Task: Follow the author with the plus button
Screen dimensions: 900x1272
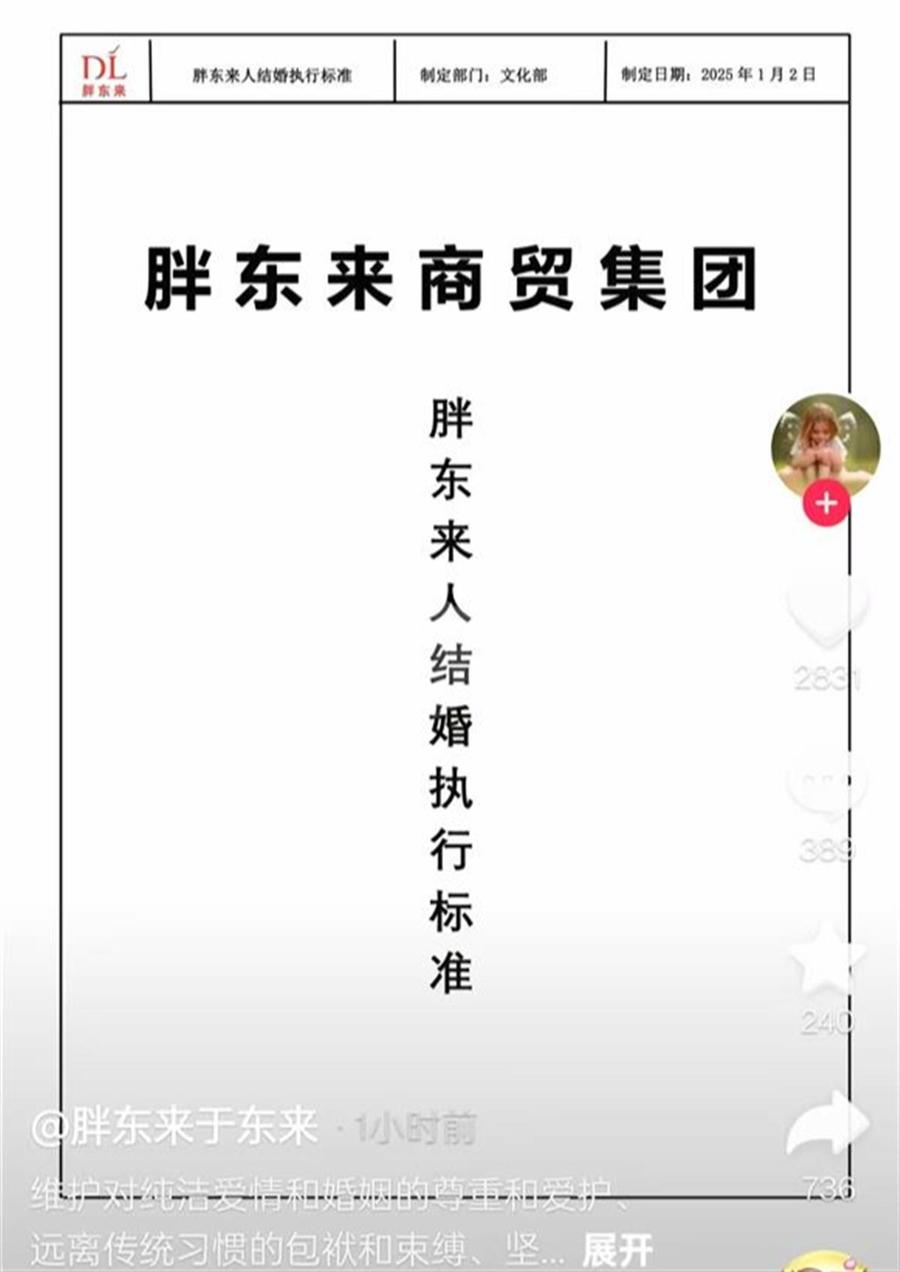Action: pos(826,503)
